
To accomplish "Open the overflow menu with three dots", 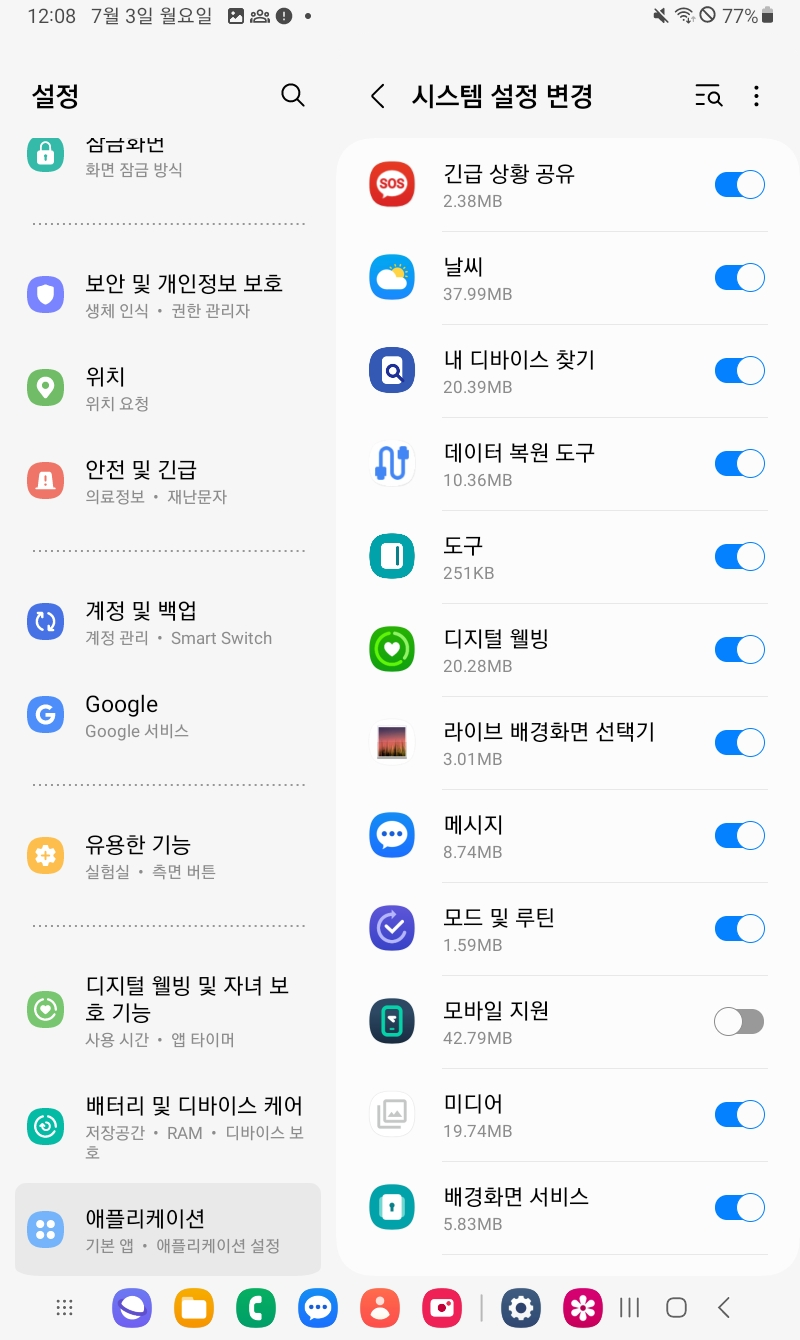I will [756, 96].
